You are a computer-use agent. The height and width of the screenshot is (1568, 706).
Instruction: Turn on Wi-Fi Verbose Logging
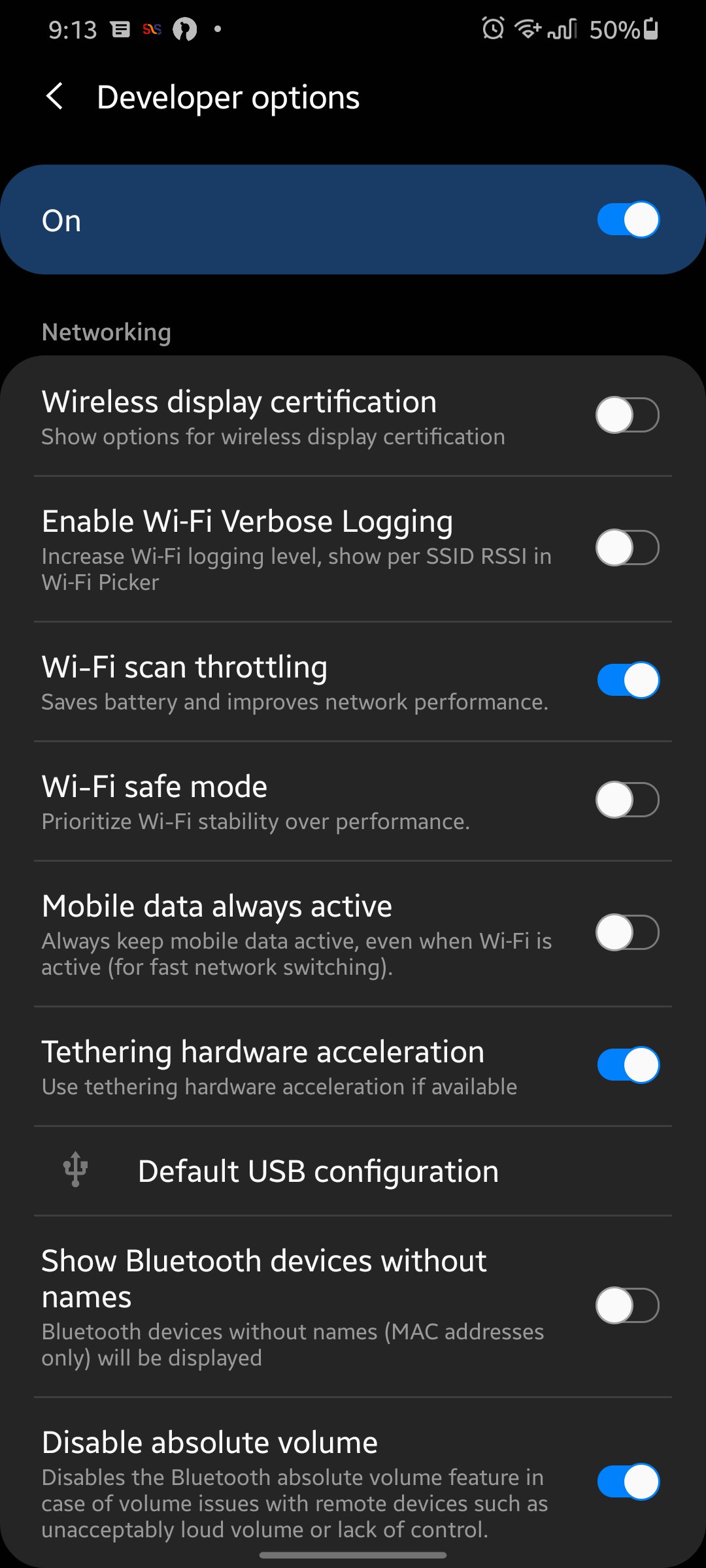coord(628,547)
